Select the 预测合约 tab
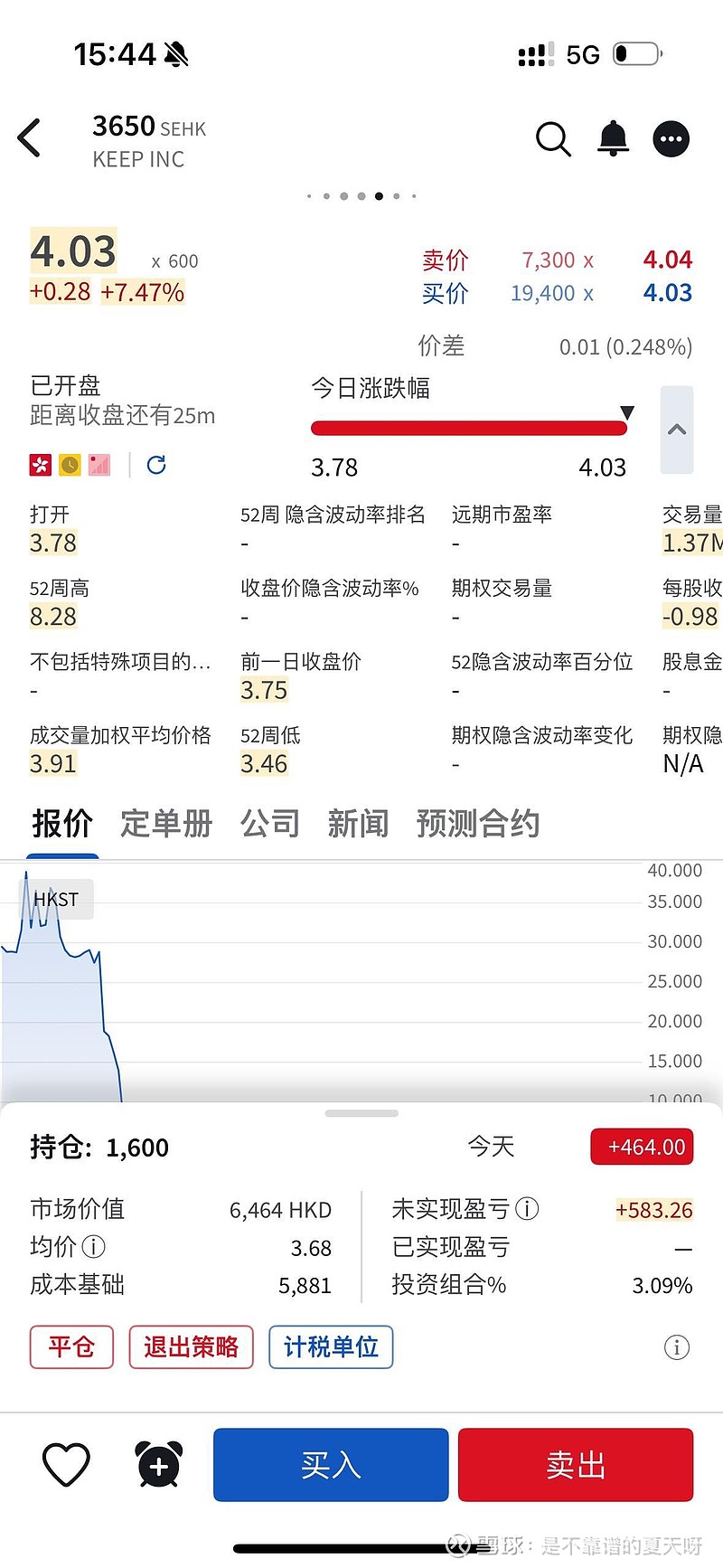Image resolution: width=723 pixels, height=1568 pixels. point(477,824)
